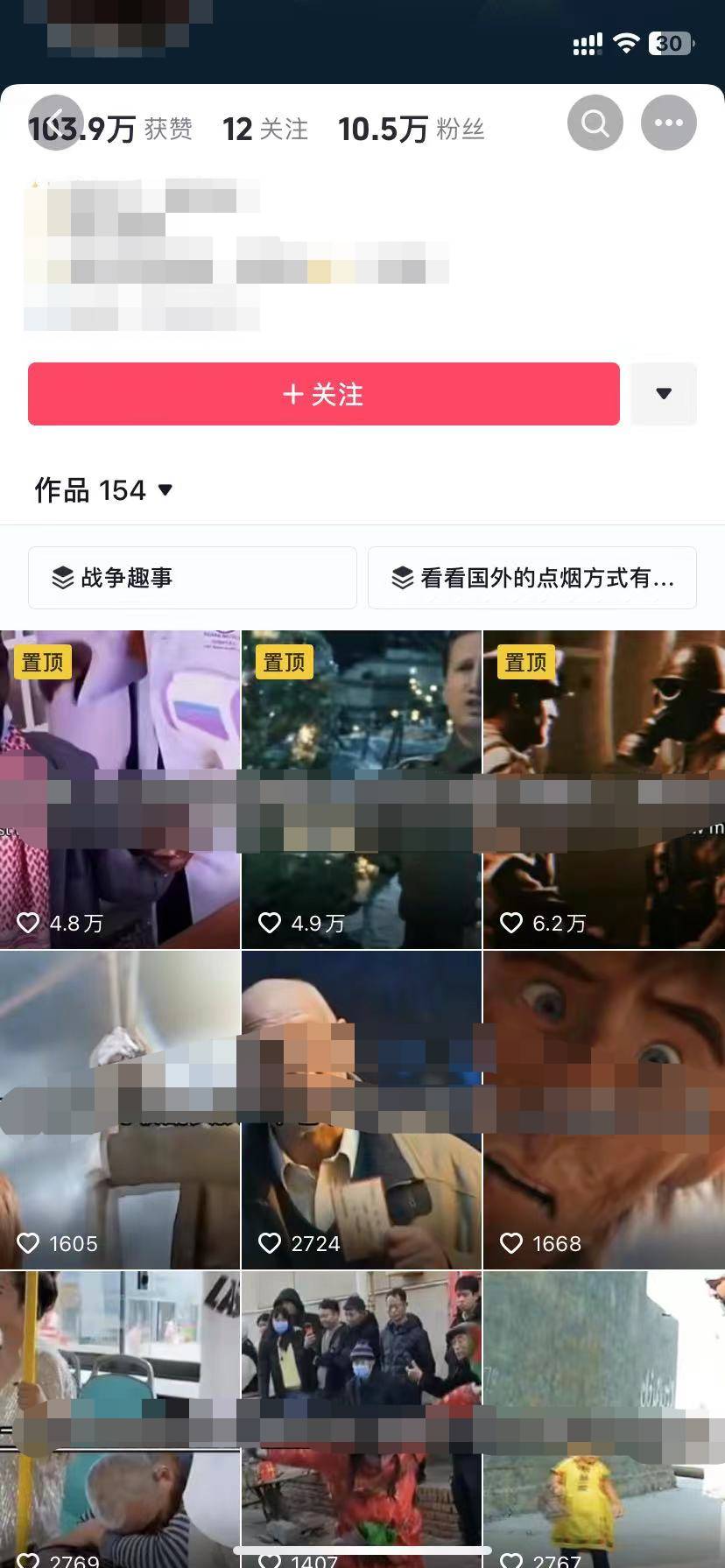Open the video with 1605 likes
The width and height of the screenshot is (725, 1568).
click(x=120, y=1109)
